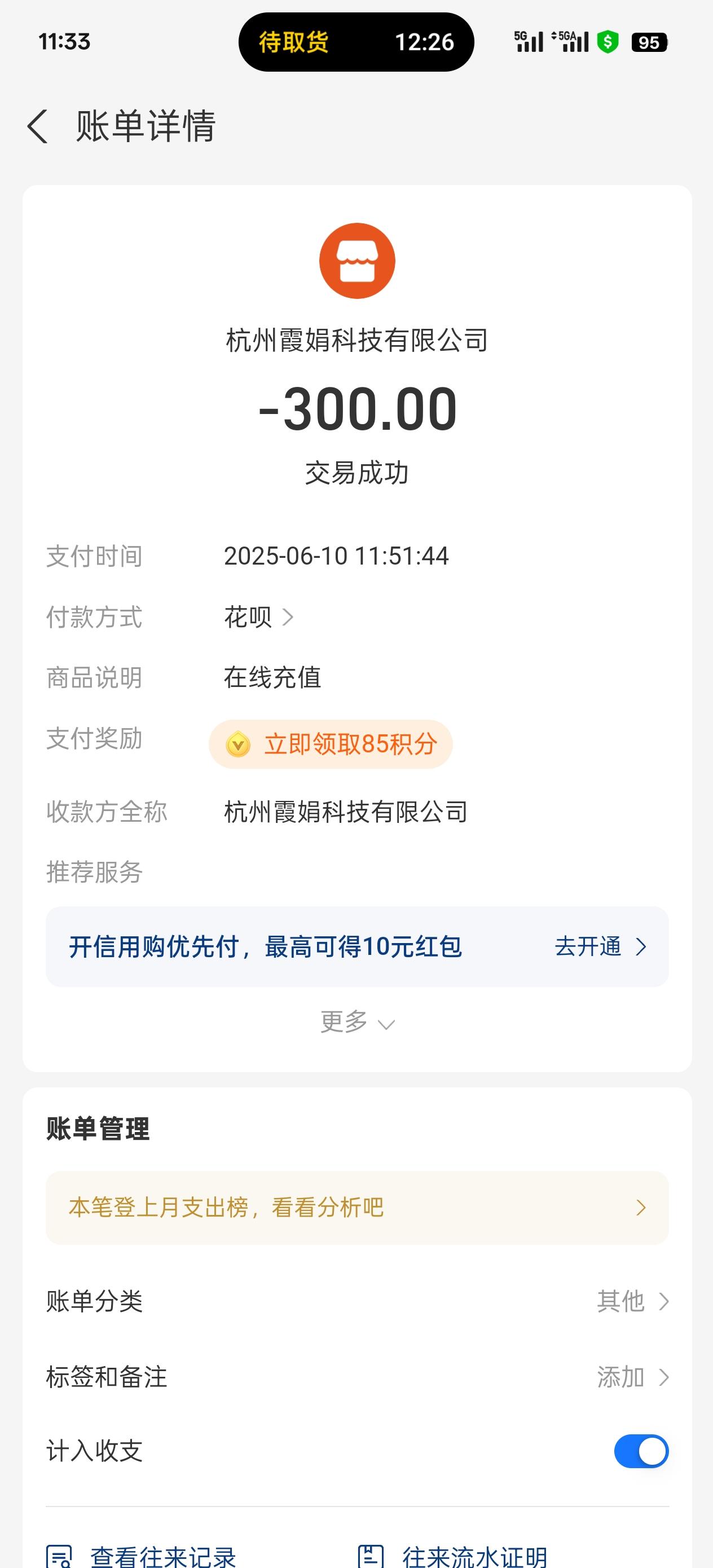Go back from 账单详情 page

[x=38, y=126]
